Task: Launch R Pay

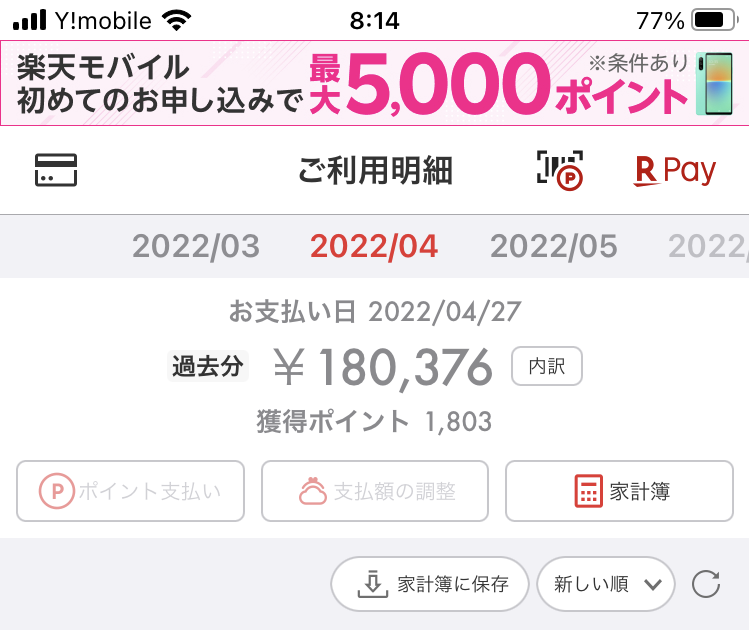Action: pyautogui.click(x=675, y=171)
